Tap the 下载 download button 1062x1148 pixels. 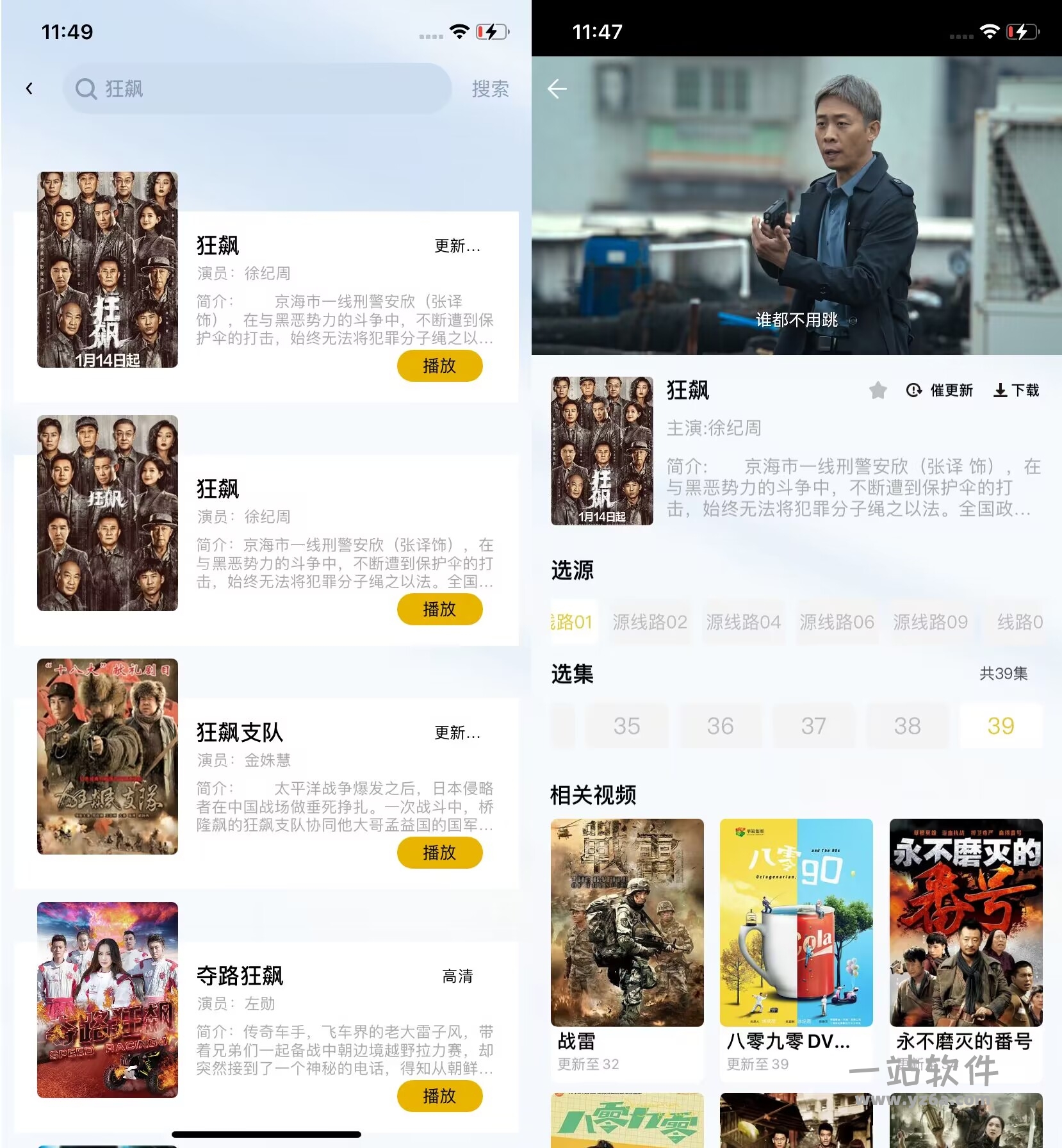1017,390
